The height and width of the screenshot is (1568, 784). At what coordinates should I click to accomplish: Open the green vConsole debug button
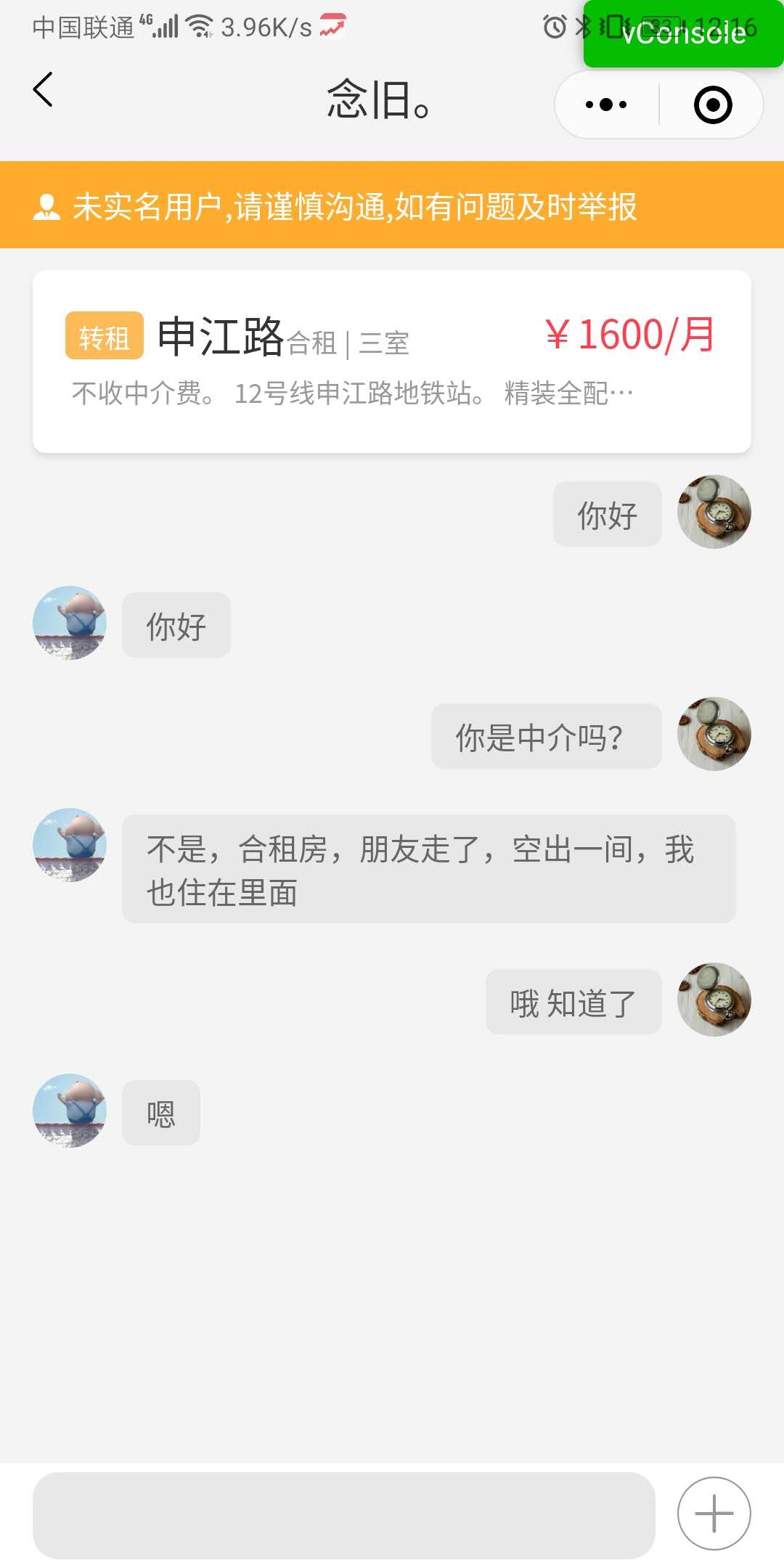coord(683,33)
